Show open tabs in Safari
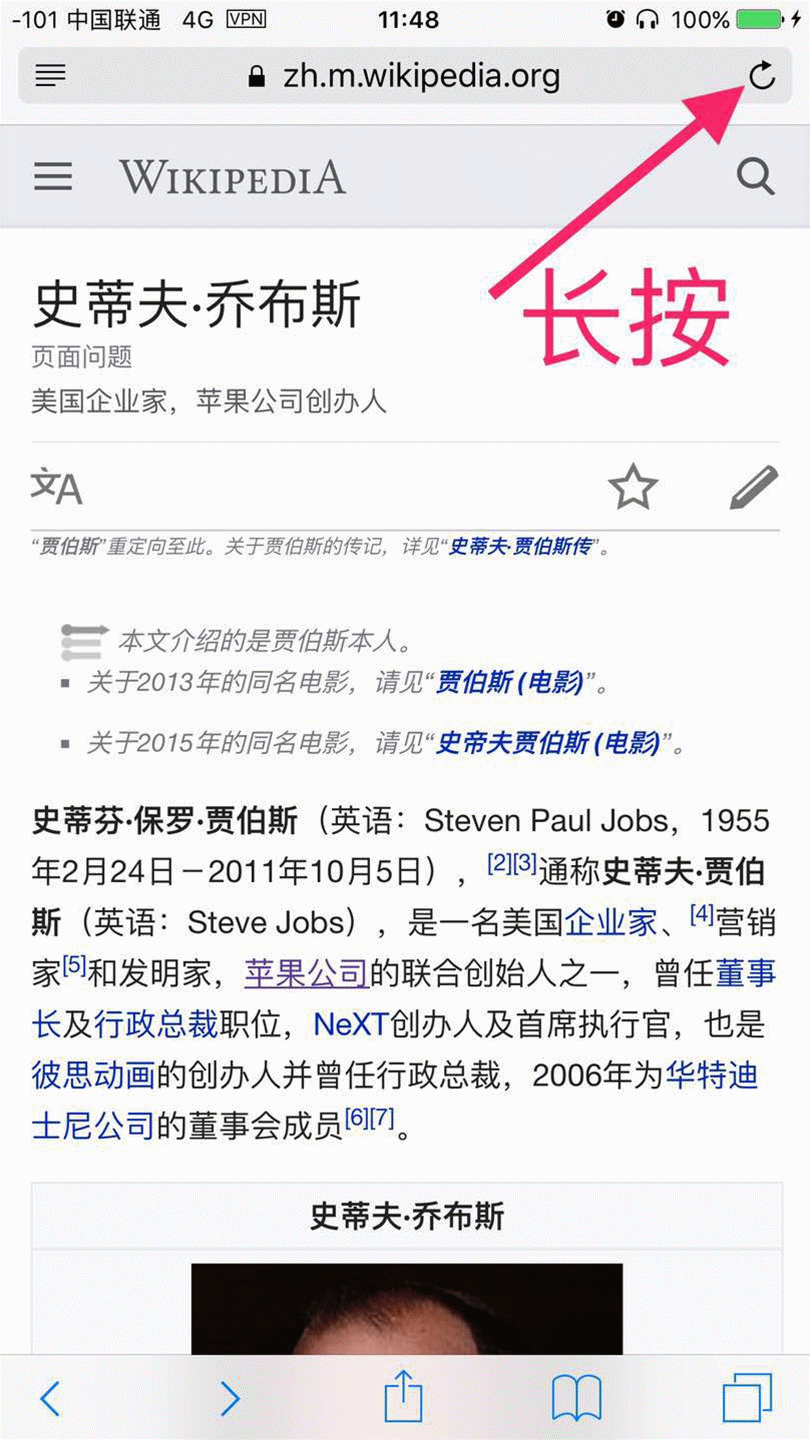 pyautogui.click(x=747, y=1397)
